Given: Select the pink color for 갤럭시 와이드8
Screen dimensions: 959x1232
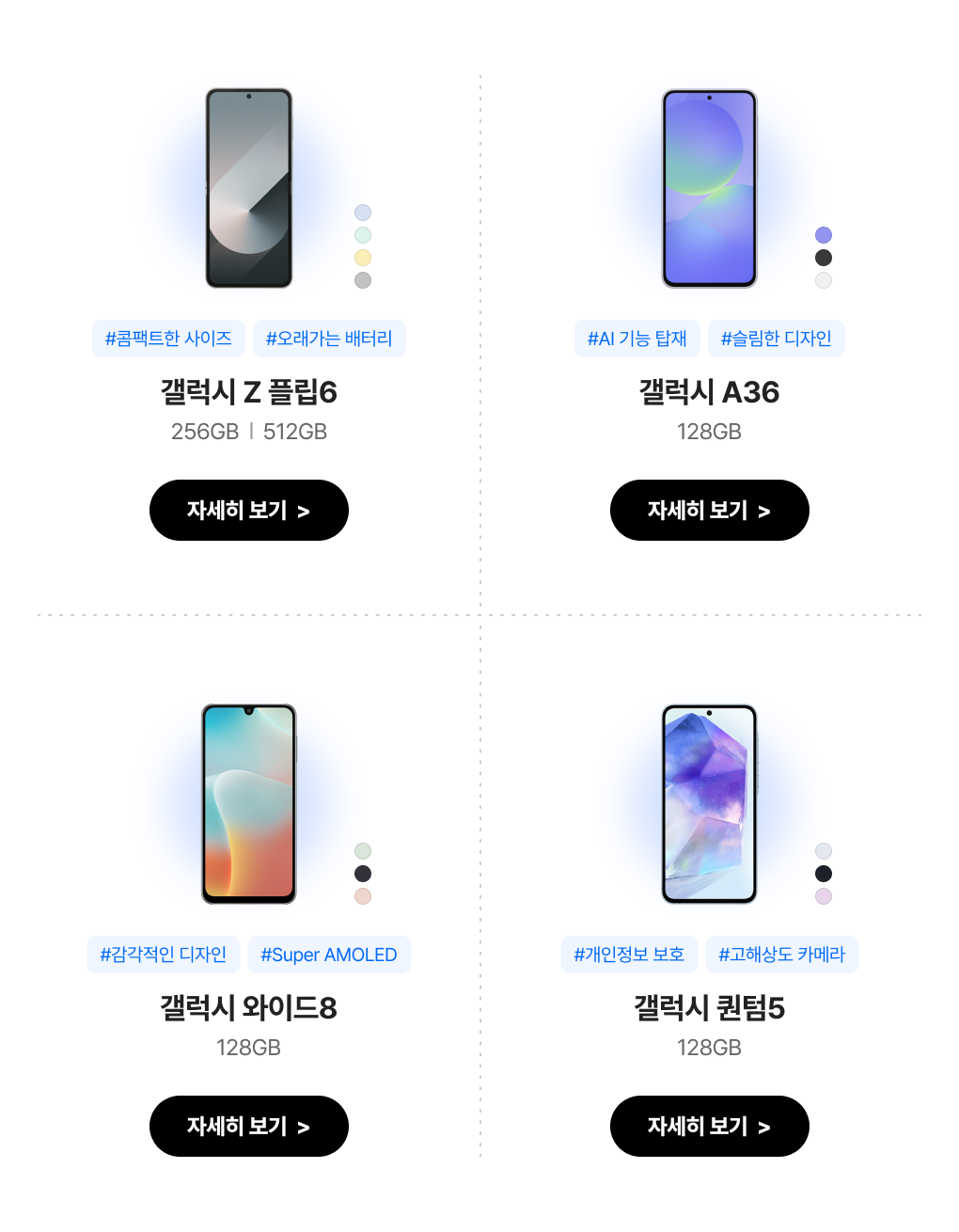Looking at the screenshot, I should coord(363,896).
